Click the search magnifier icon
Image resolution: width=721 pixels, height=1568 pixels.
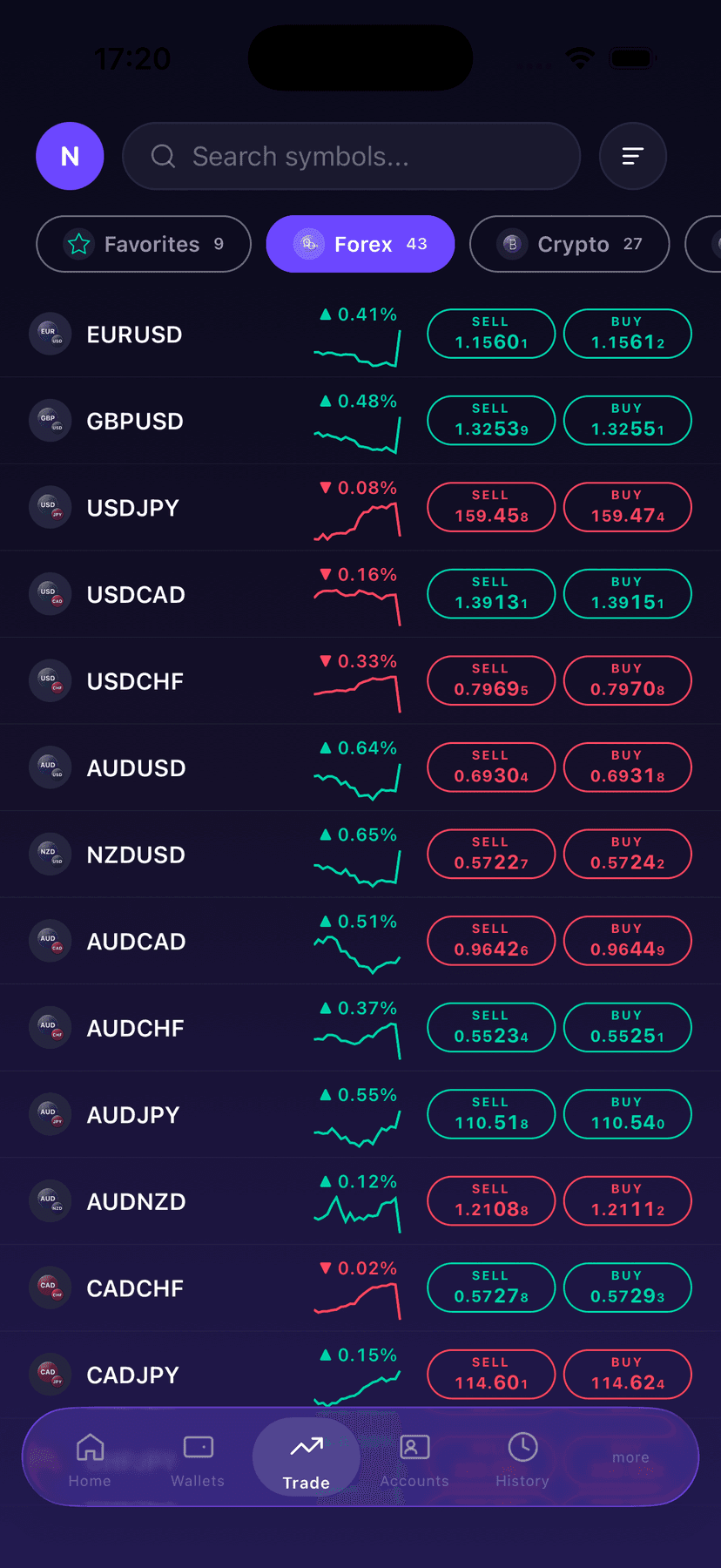point(163,156)
